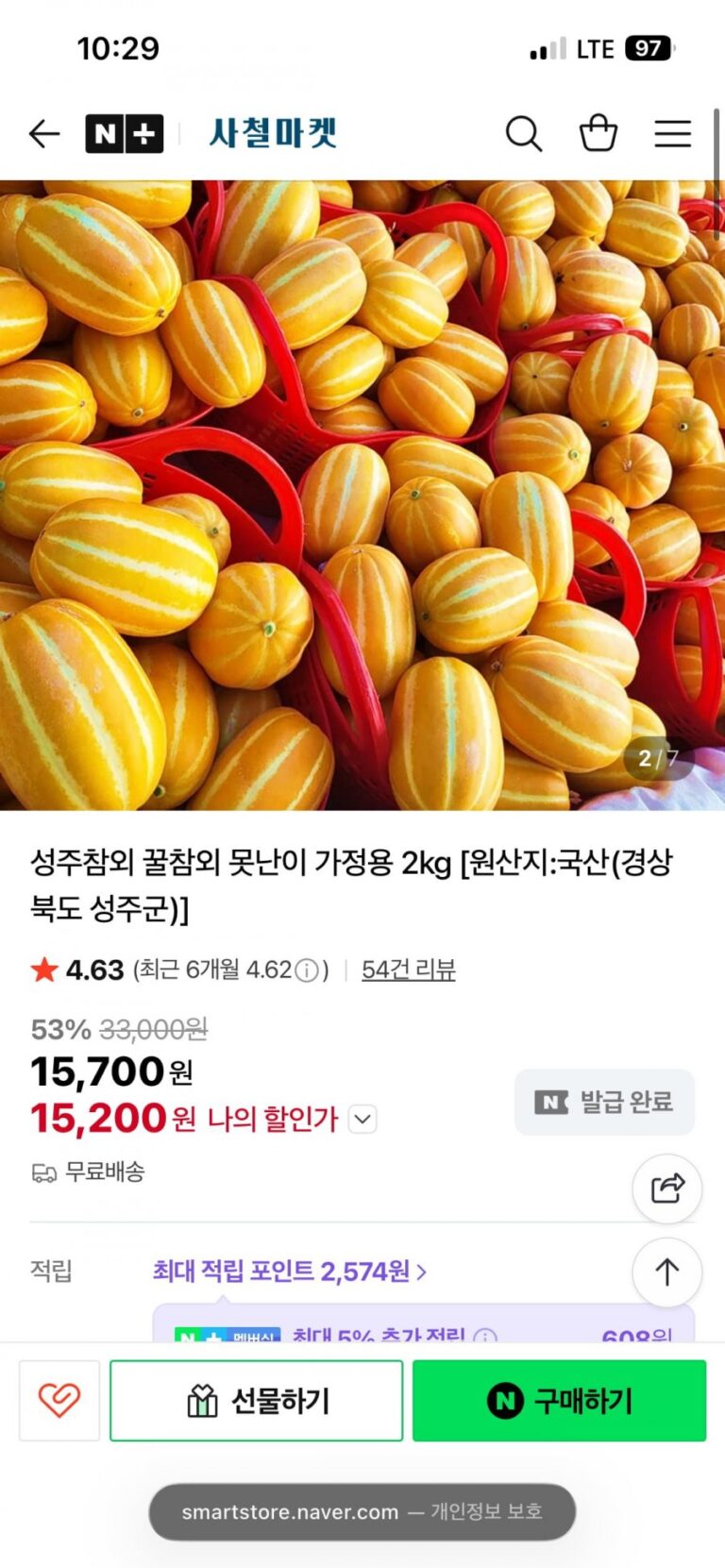725x1568 pixels.
Task: Tap the 발급 완료 coupon button
Action: point(604,1102)
